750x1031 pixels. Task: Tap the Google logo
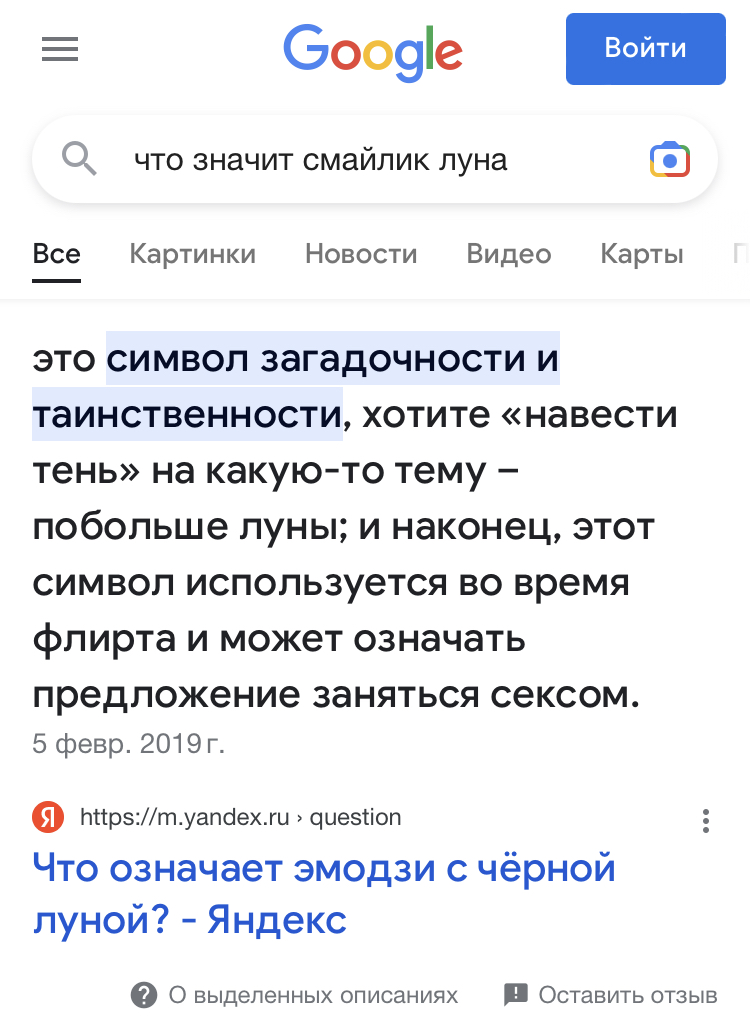pyautogui.click(x=373, y=50)
